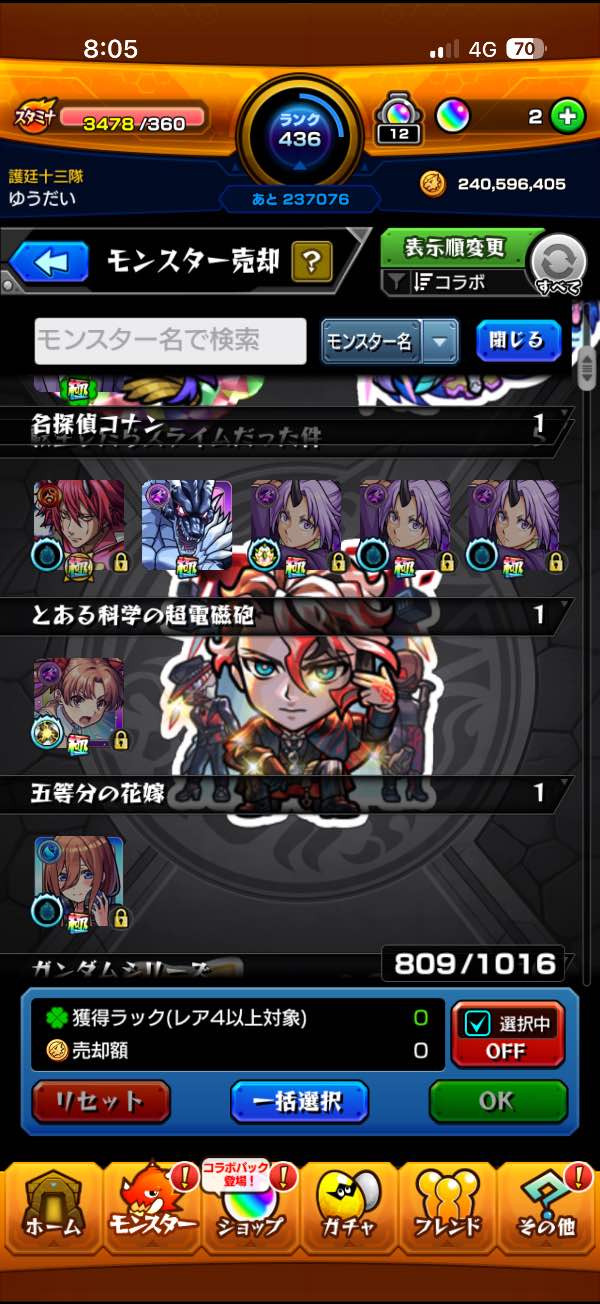The width and height of the screenshot is (600, 1304).
Task: Confirm with the green OK button
Action: 498,1102
